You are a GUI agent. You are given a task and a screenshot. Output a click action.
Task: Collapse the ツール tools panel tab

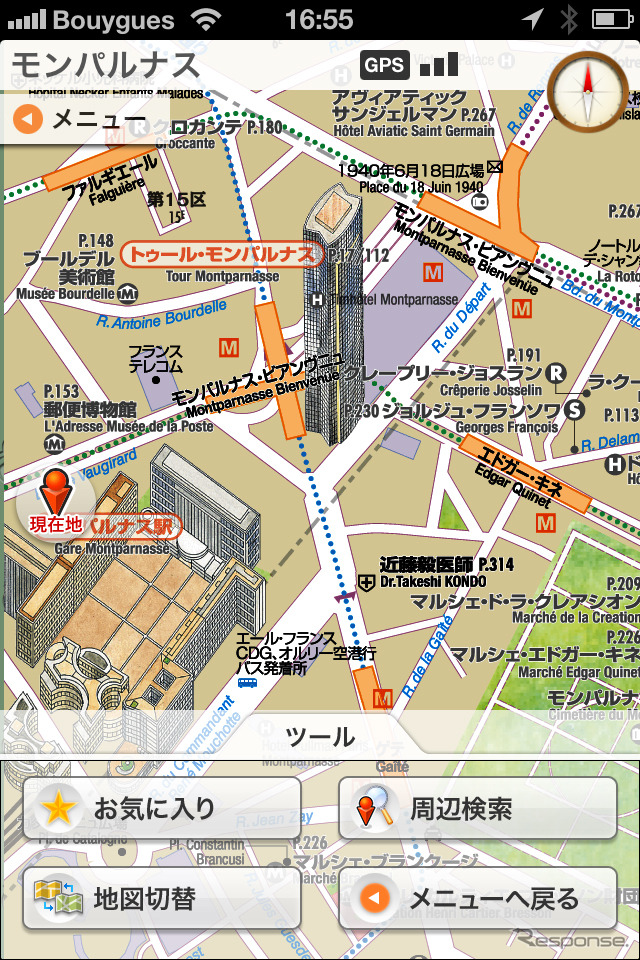click(x=320, y=737)
